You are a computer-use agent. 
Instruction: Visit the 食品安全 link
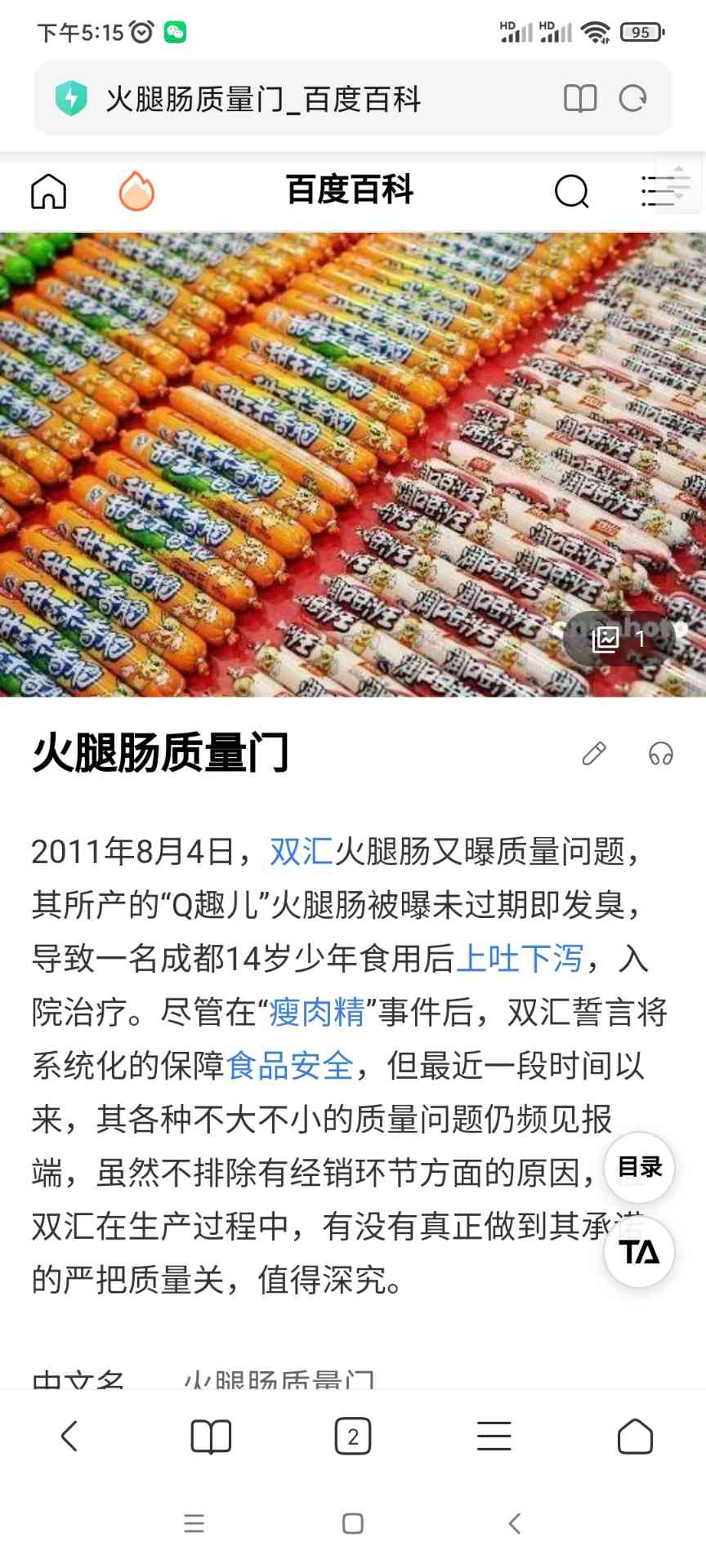[290, 1066]
